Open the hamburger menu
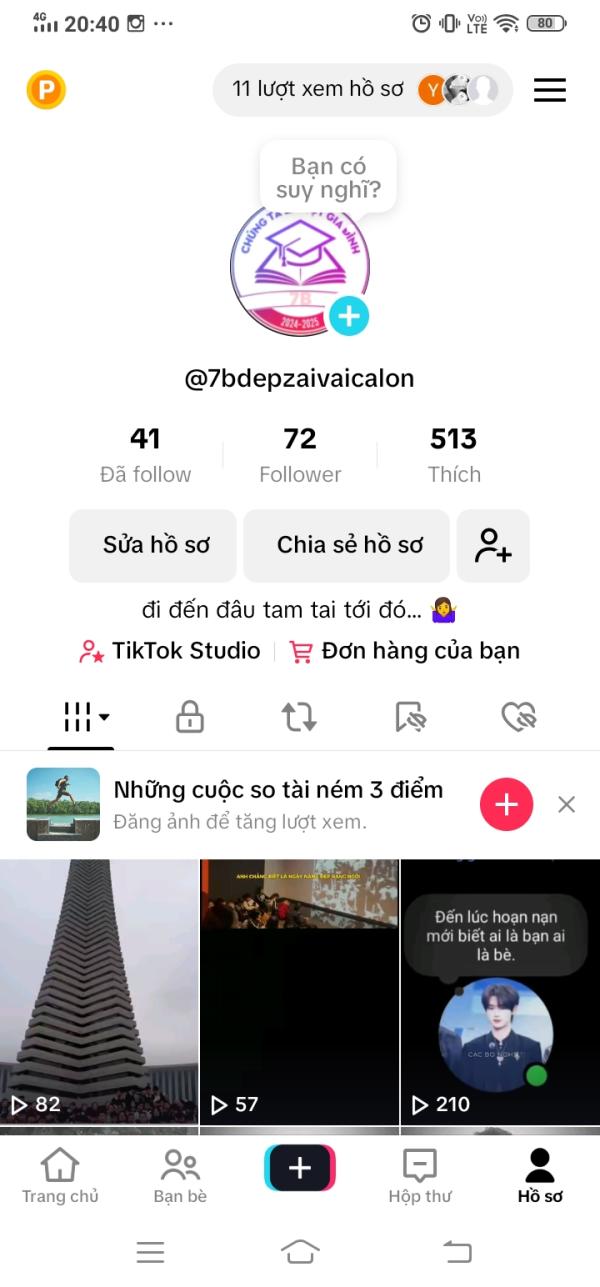Viewport: 600px width, 1287px height. point(549,91)
